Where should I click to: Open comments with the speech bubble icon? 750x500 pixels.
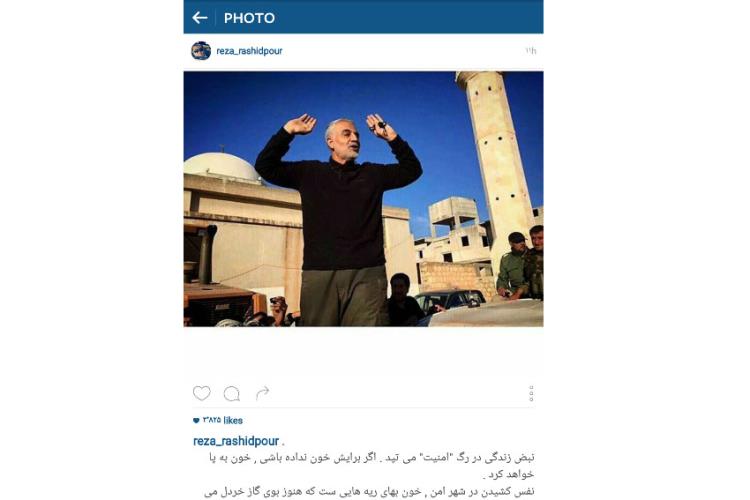pyautogui.click(x=232, y=393)
